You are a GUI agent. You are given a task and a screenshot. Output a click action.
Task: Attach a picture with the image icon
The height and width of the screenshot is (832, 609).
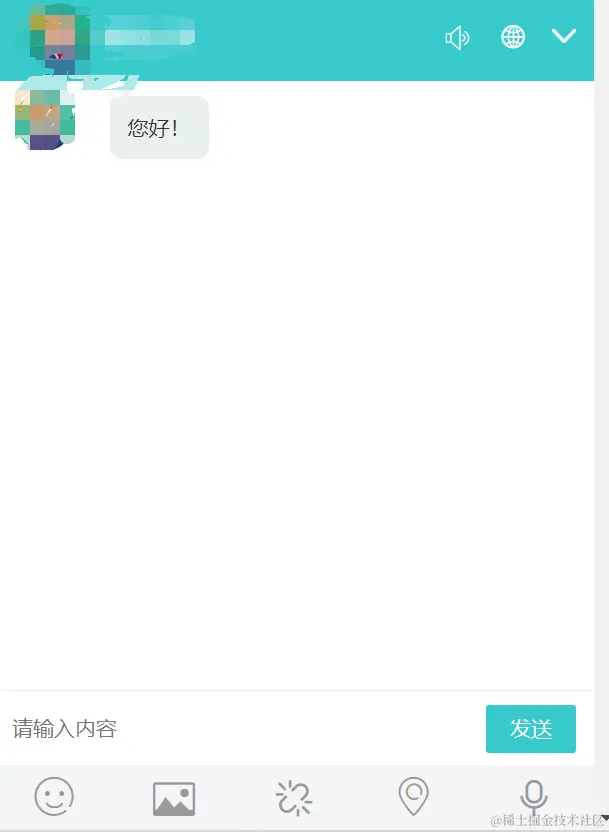point(174,798)
